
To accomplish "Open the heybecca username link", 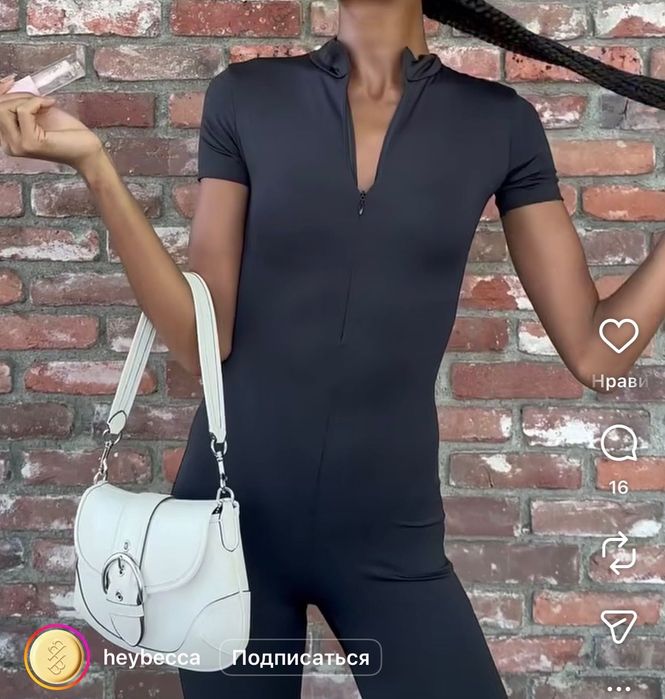I will click(x=152, y=658).
